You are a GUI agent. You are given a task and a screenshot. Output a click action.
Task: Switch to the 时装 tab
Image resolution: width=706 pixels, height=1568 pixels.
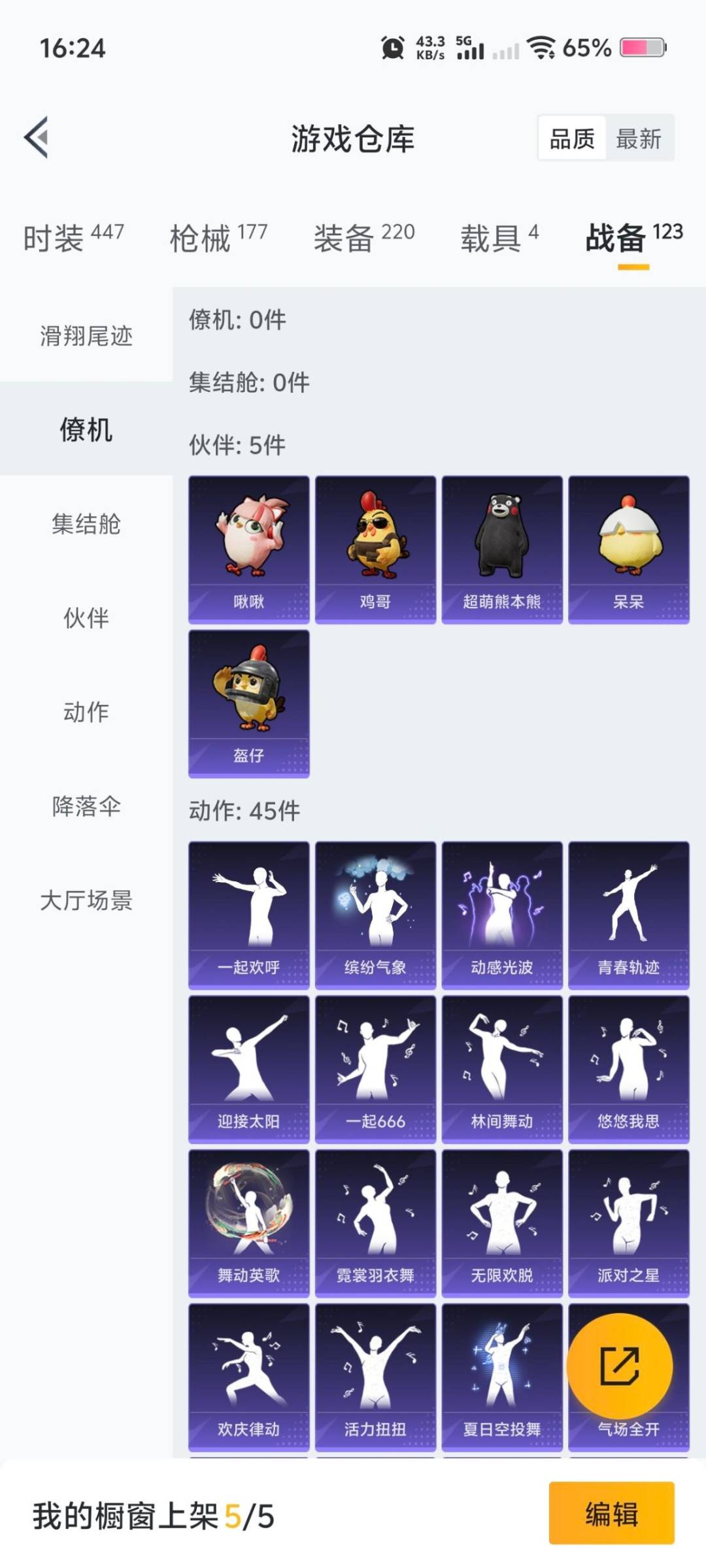point(73,238)
